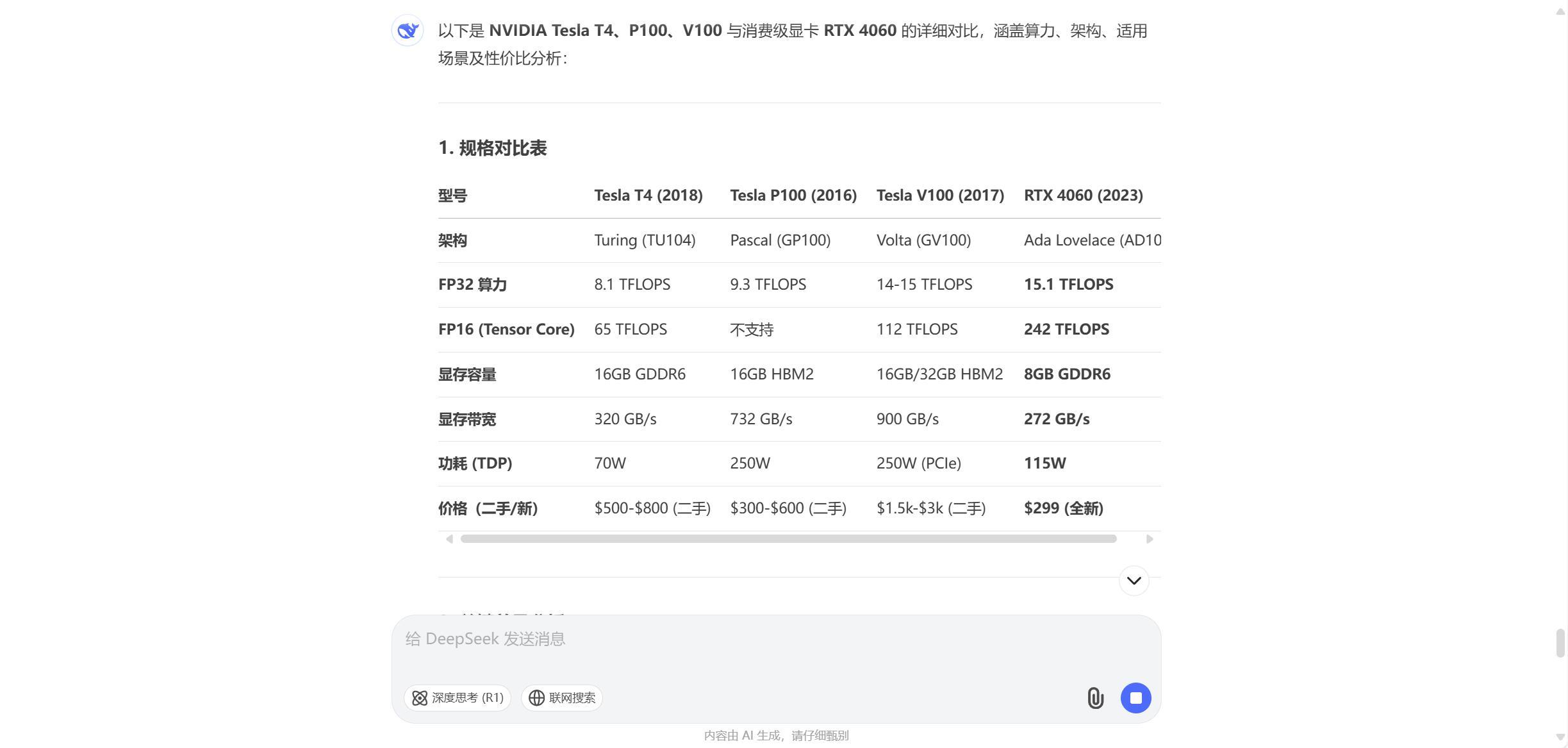The height and width of the screenshot is (748, 1568).
Task: Tap the page scrollbar's down arrow
Action: (x=1560, y=738)
